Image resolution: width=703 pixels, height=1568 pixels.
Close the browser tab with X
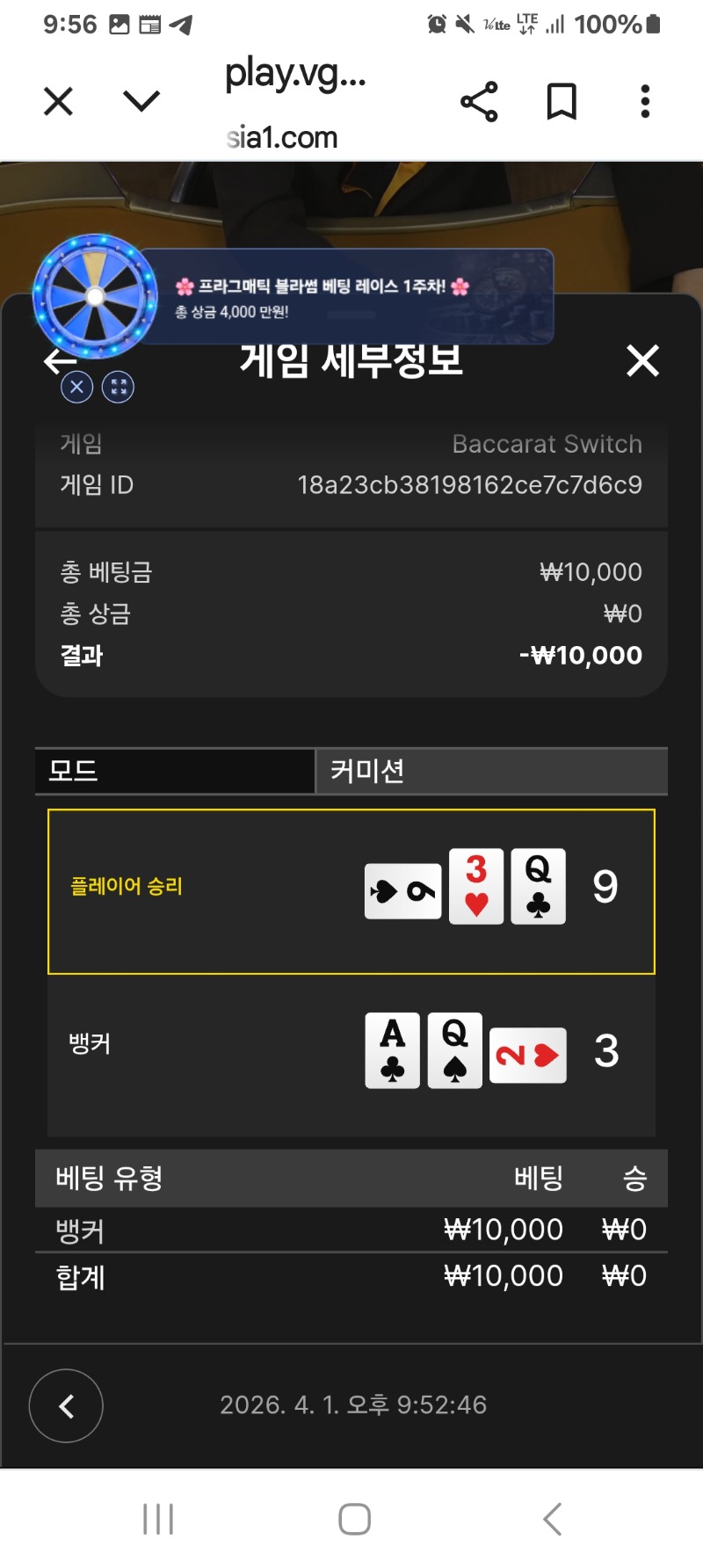[58, 102]
